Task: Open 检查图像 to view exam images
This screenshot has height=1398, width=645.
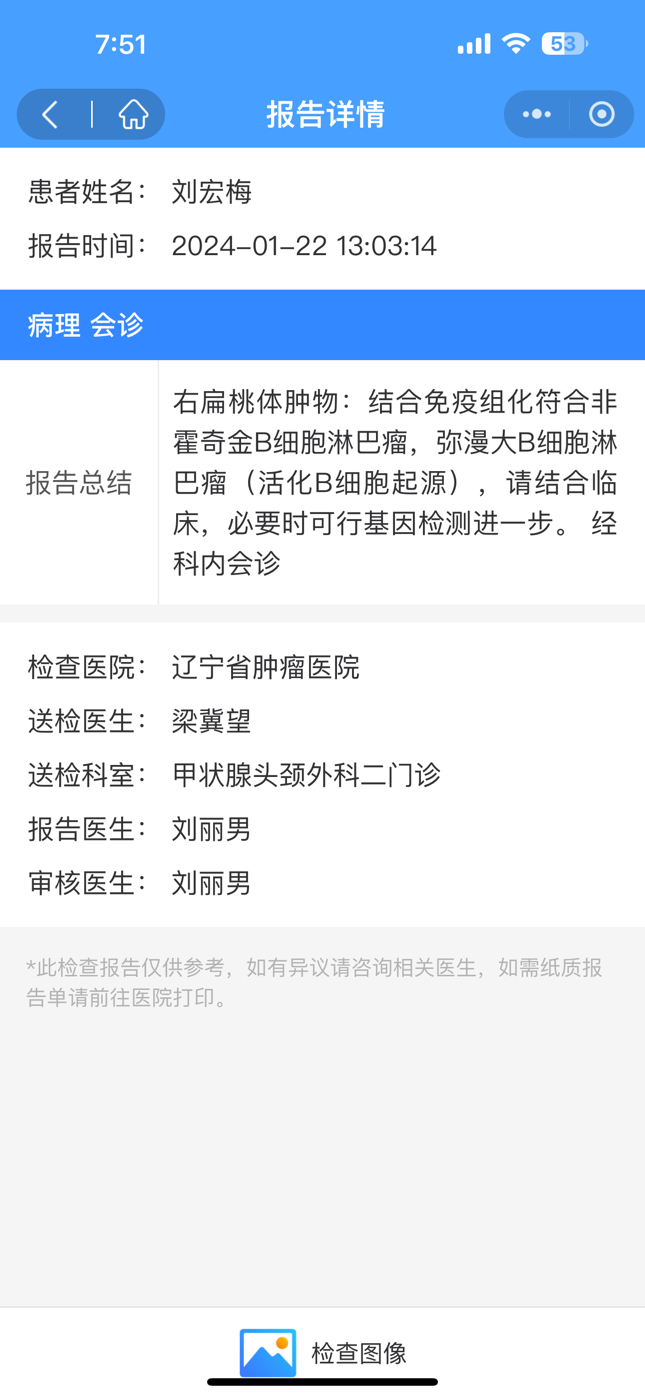Action: click(x=323, y=1353)
